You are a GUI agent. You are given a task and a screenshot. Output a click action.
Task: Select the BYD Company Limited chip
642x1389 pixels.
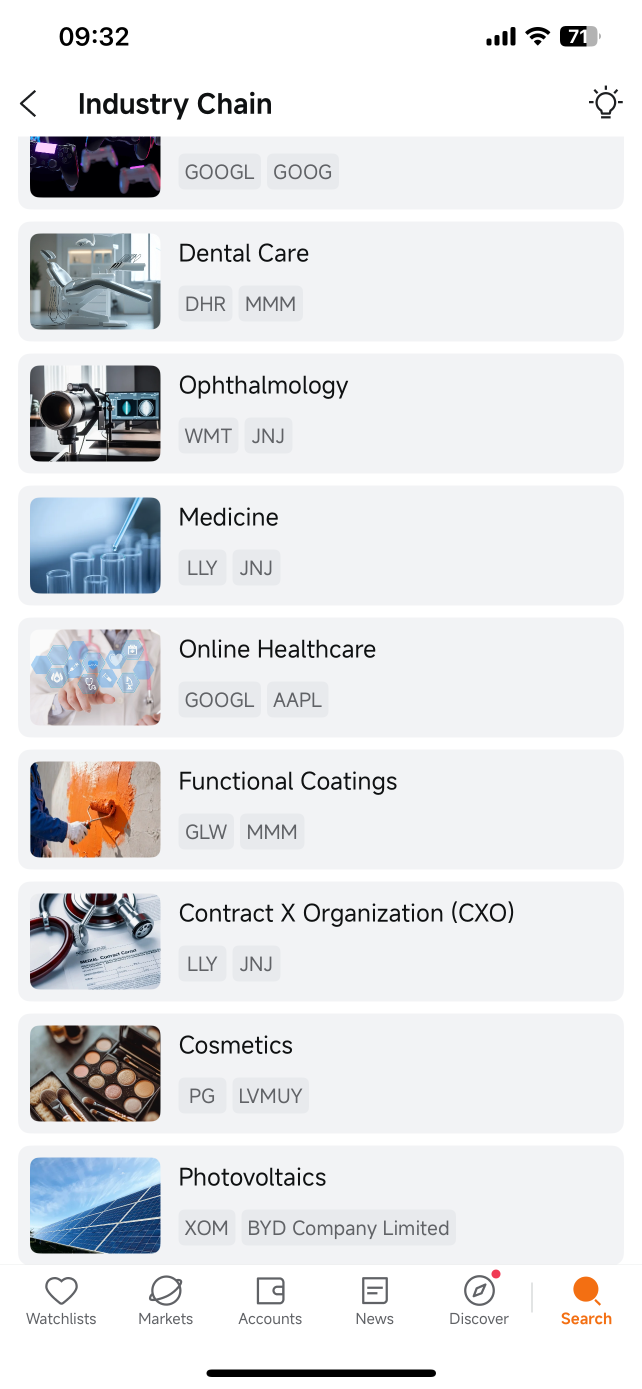[x=348, y=1228]
